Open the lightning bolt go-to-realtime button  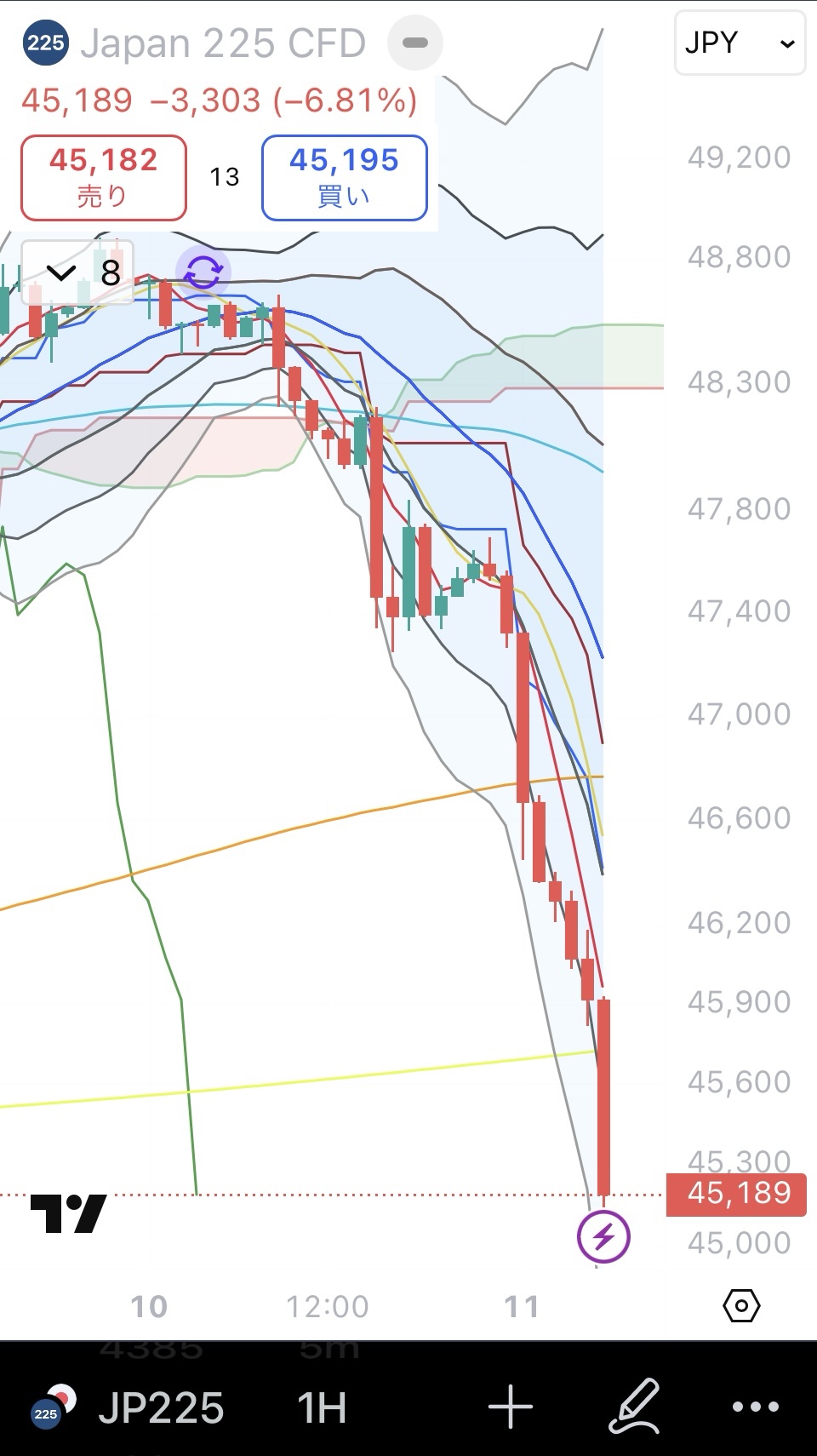pyautogui.click(x=603, y=1235)
